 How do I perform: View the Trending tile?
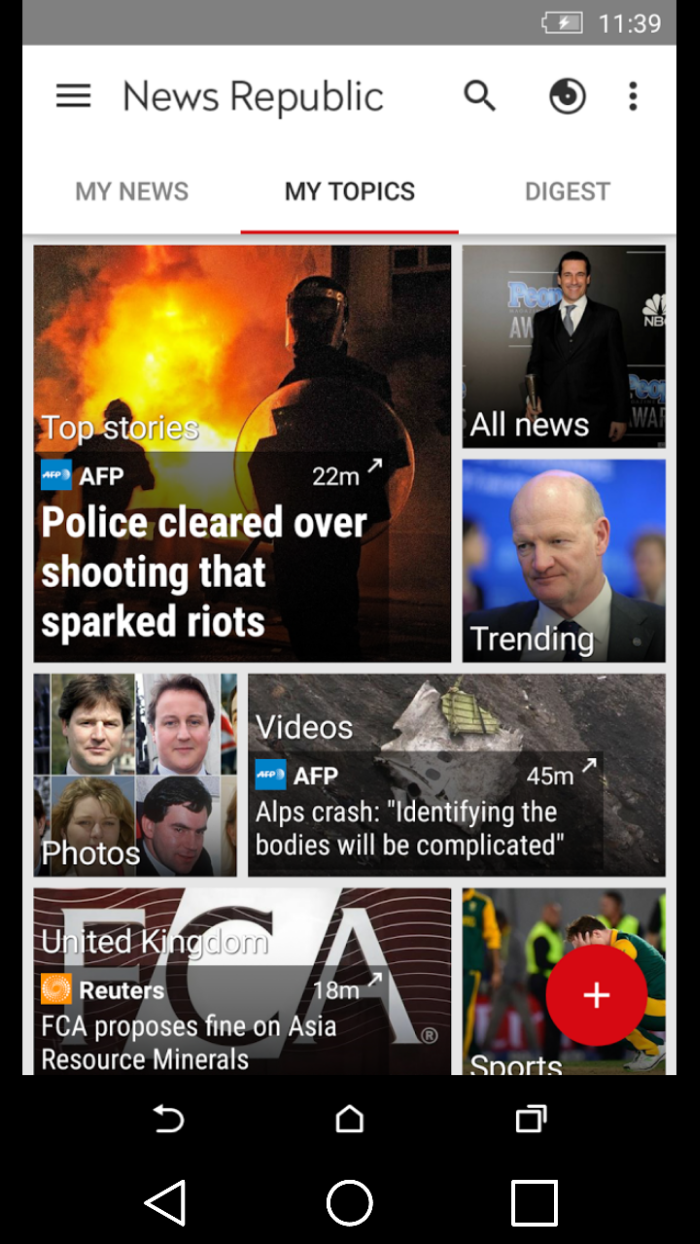[x=564, y=560]
